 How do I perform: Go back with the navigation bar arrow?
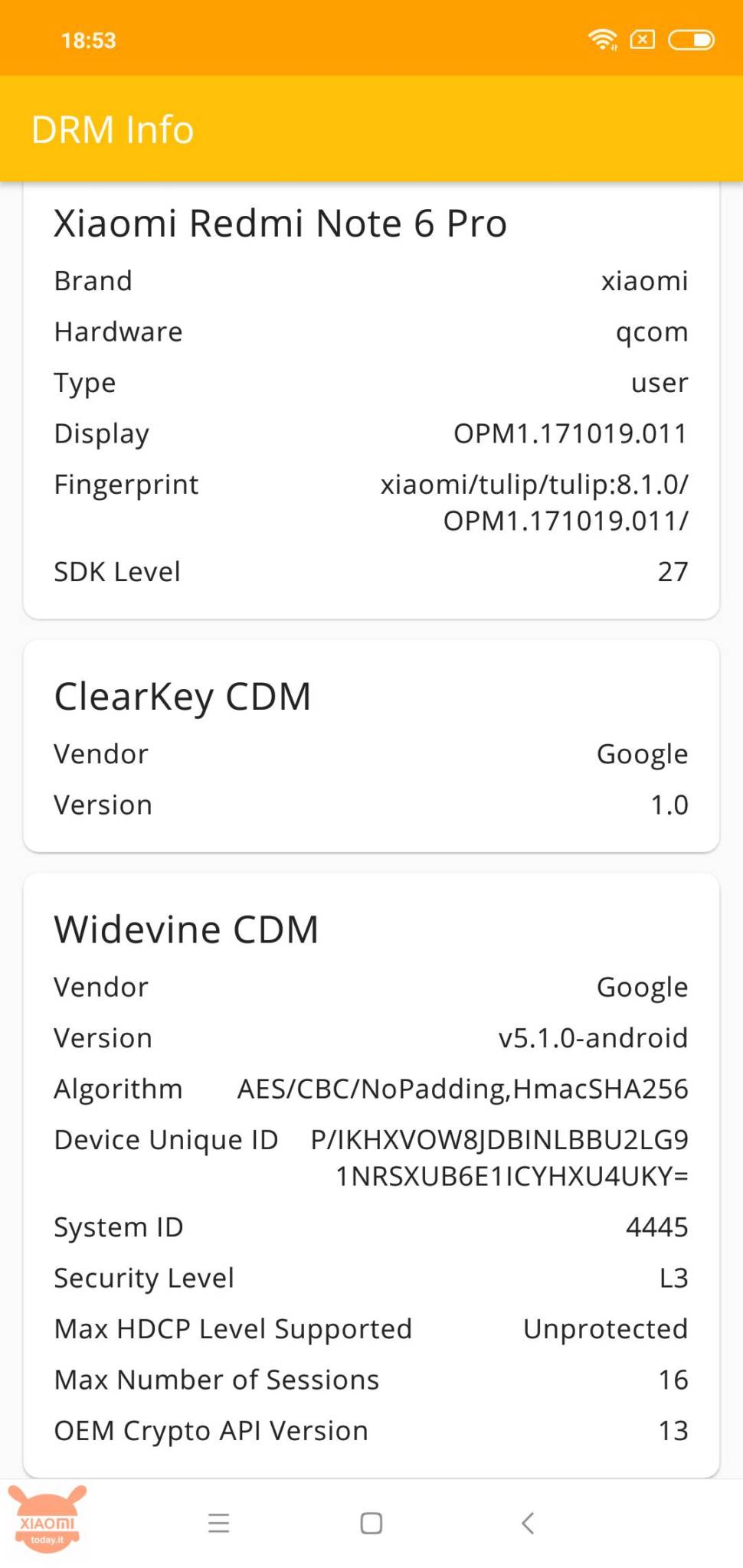point(527,1523)
